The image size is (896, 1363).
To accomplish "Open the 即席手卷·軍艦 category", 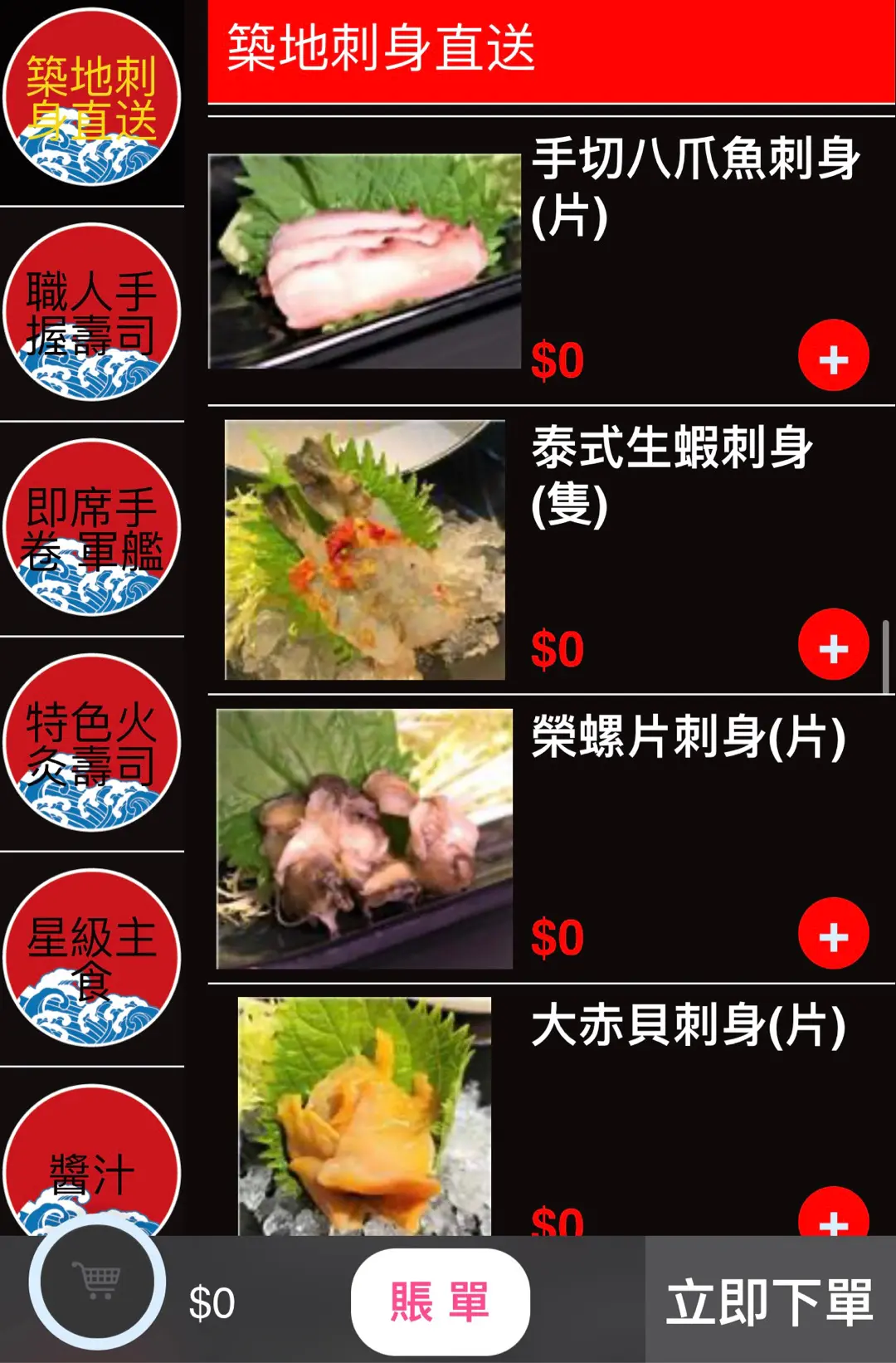I will [x=91, y=528].
